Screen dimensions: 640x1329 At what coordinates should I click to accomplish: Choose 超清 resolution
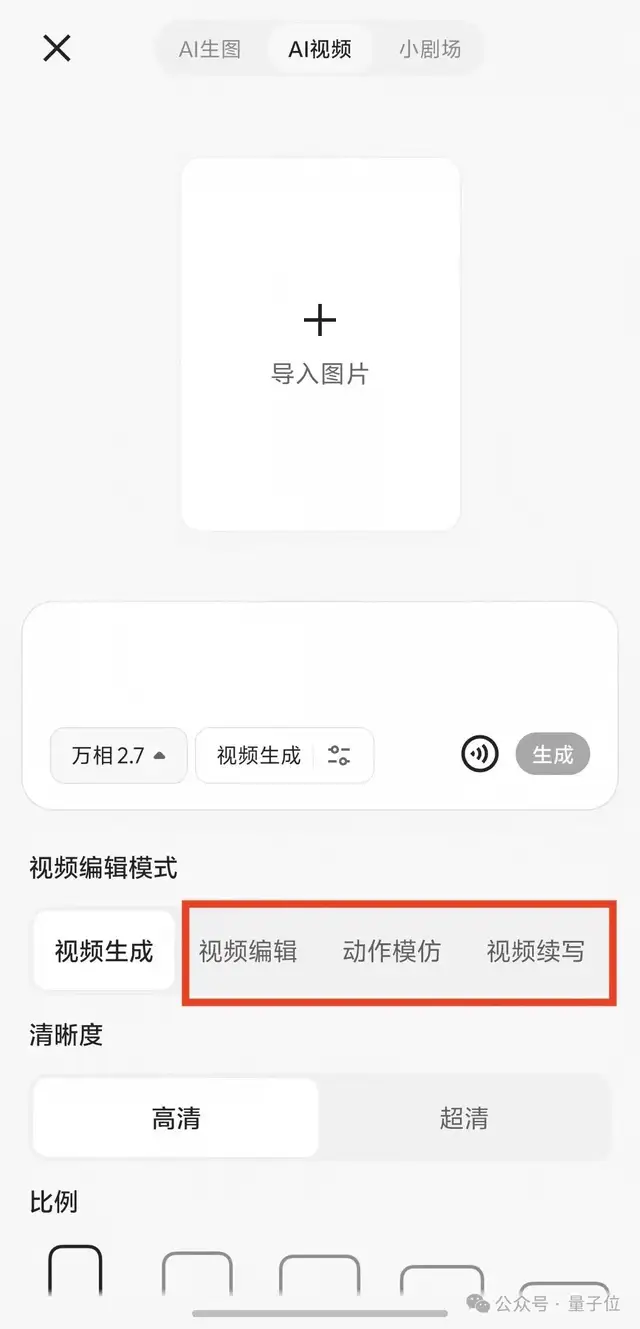464,1117
